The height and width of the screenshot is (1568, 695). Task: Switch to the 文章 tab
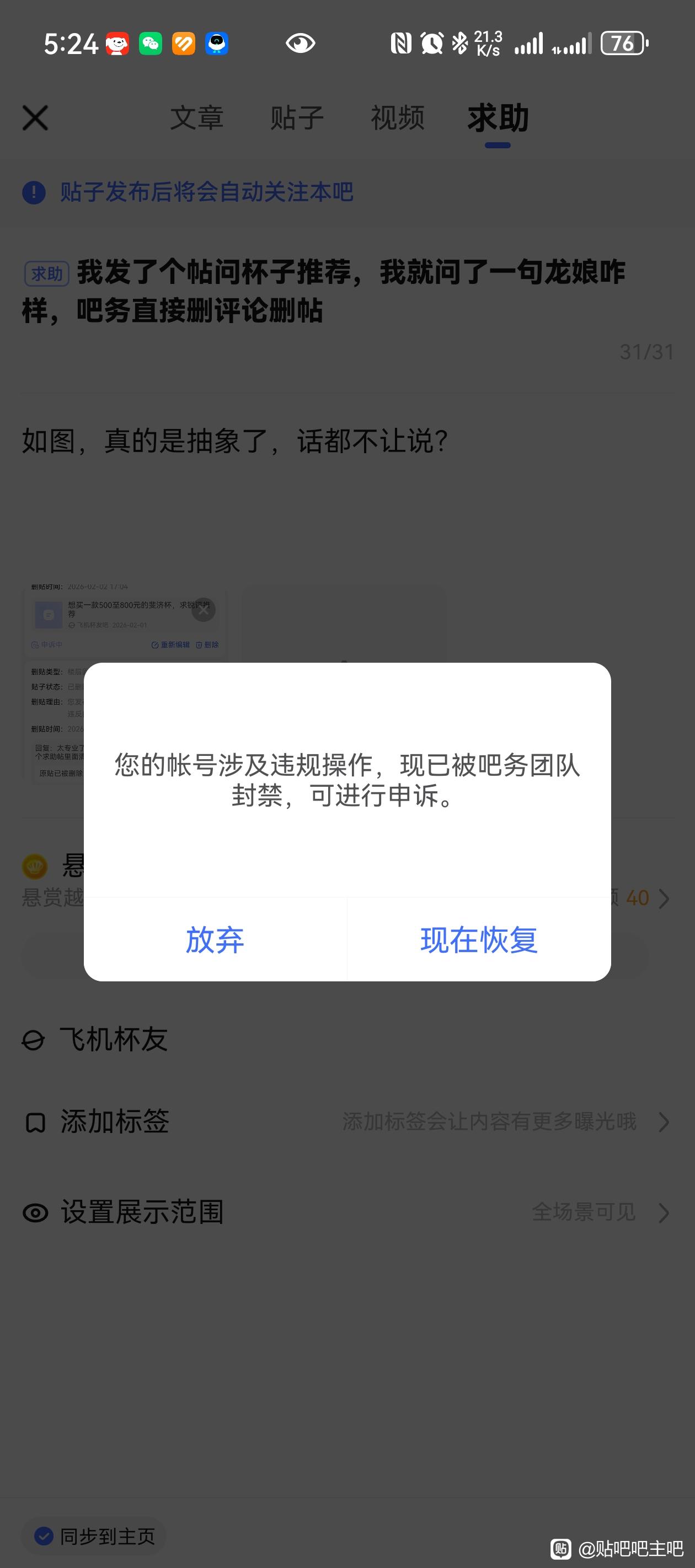coord(196,117)
